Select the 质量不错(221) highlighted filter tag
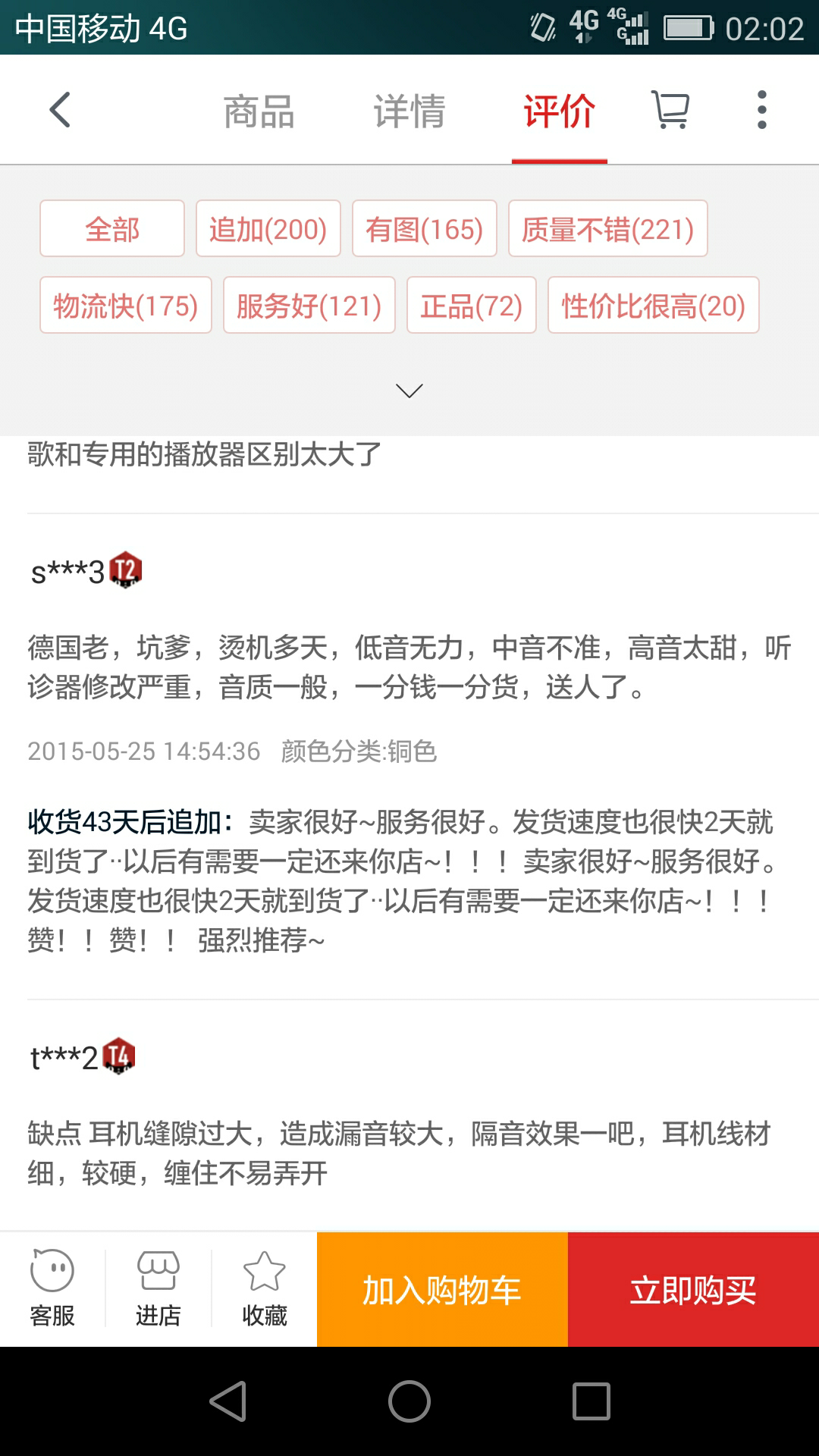The width and height of the screenshot is (819, 1456). (x=607, y=228)
